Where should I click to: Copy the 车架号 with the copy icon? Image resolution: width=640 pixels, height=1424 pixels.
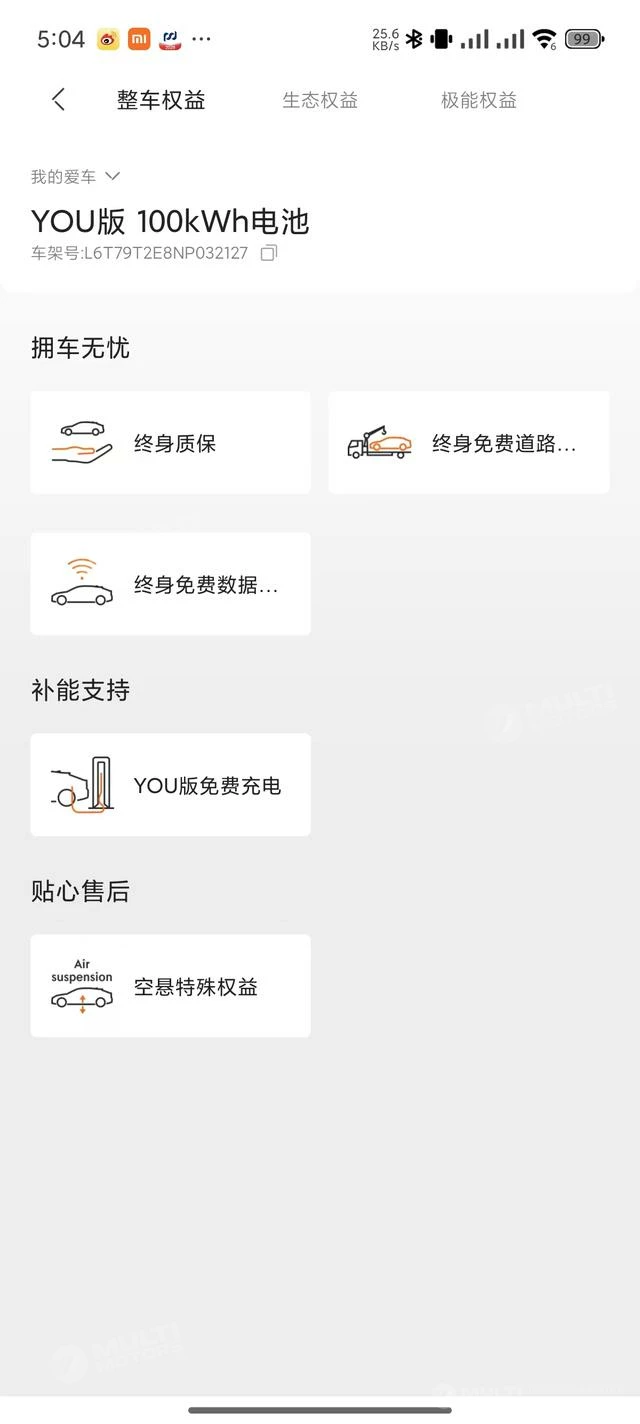point(268,253)
